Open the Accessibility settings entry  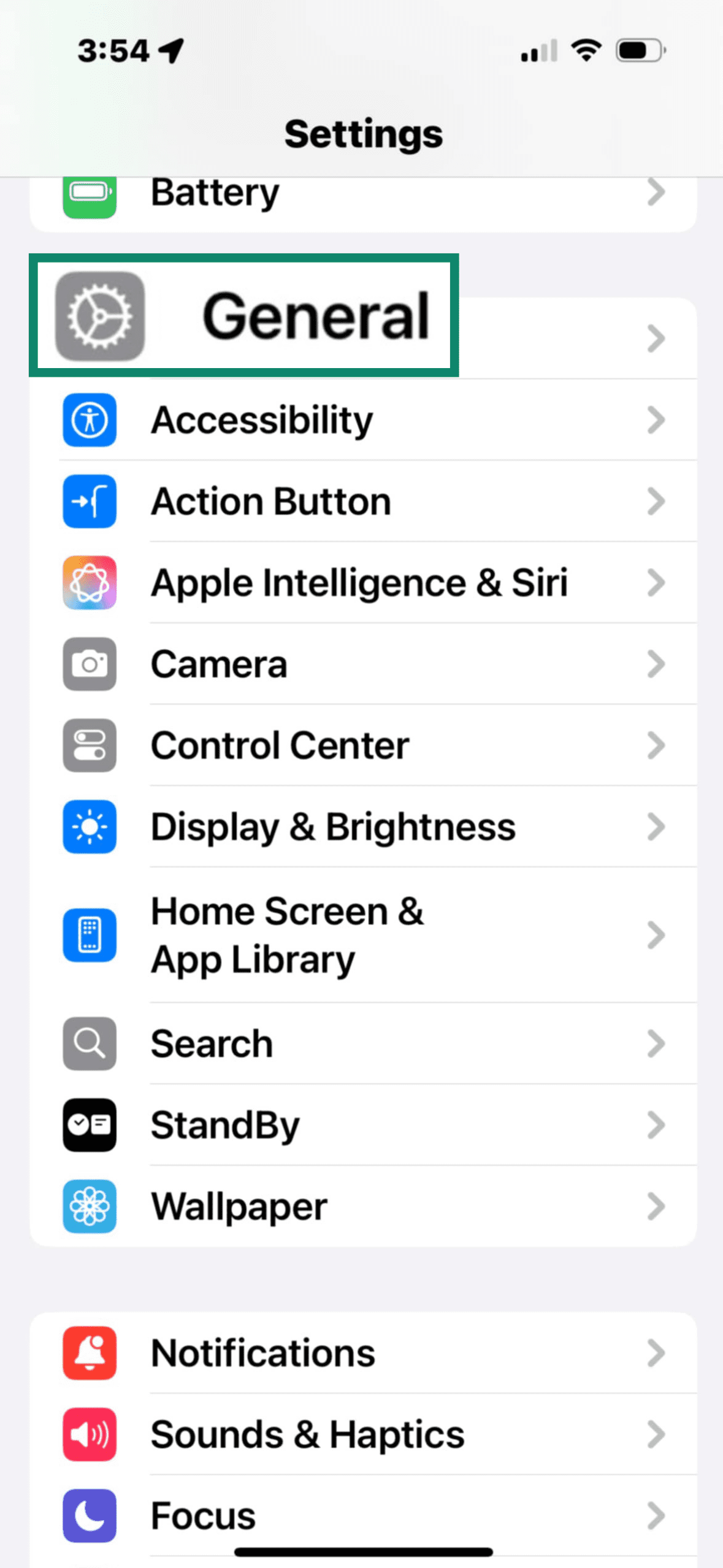point(362,421)
